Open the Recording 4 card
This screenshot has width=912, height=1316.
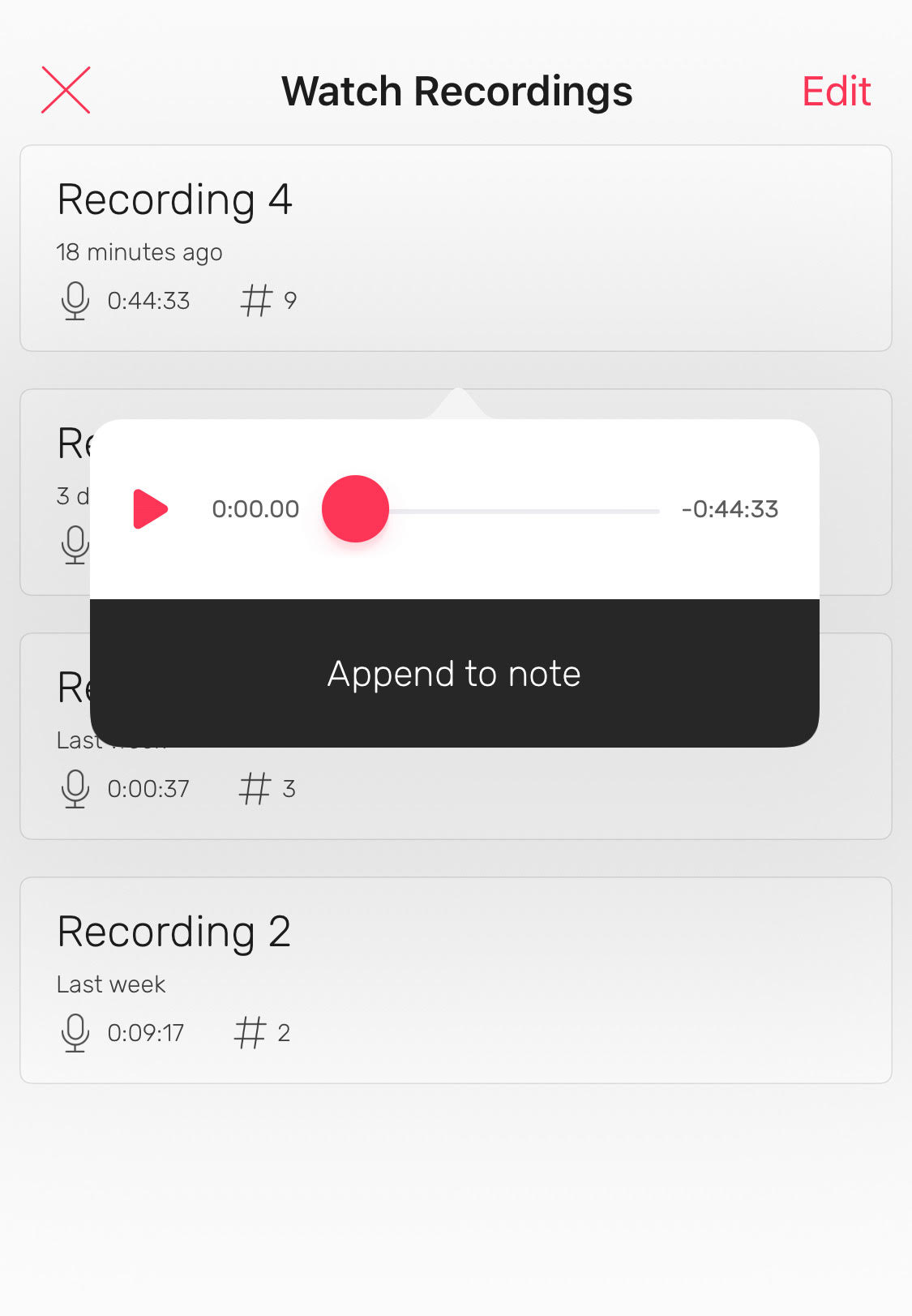coord(456,248)
